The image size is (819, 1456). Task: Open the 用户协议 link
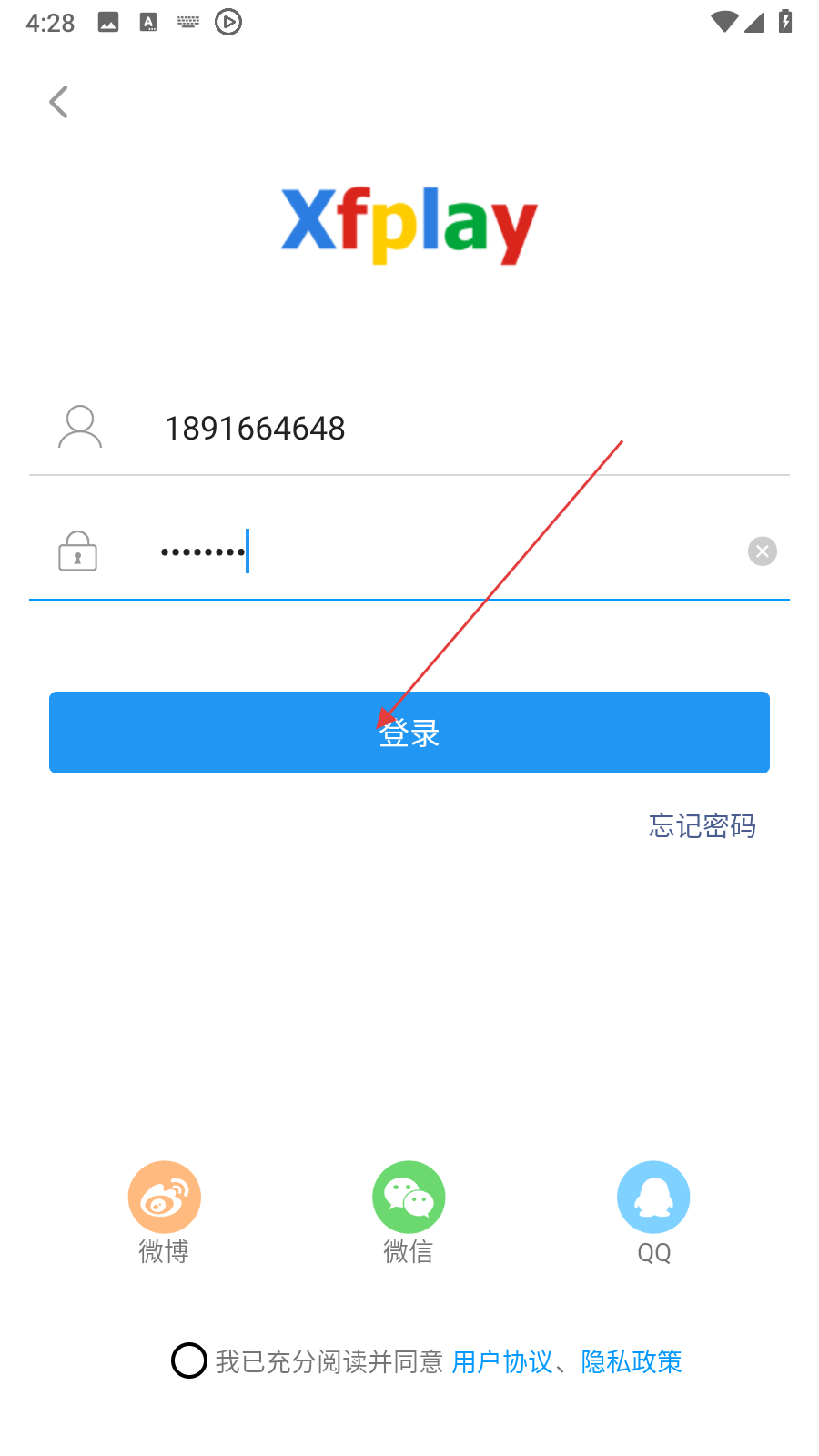tap(502, 1362)
